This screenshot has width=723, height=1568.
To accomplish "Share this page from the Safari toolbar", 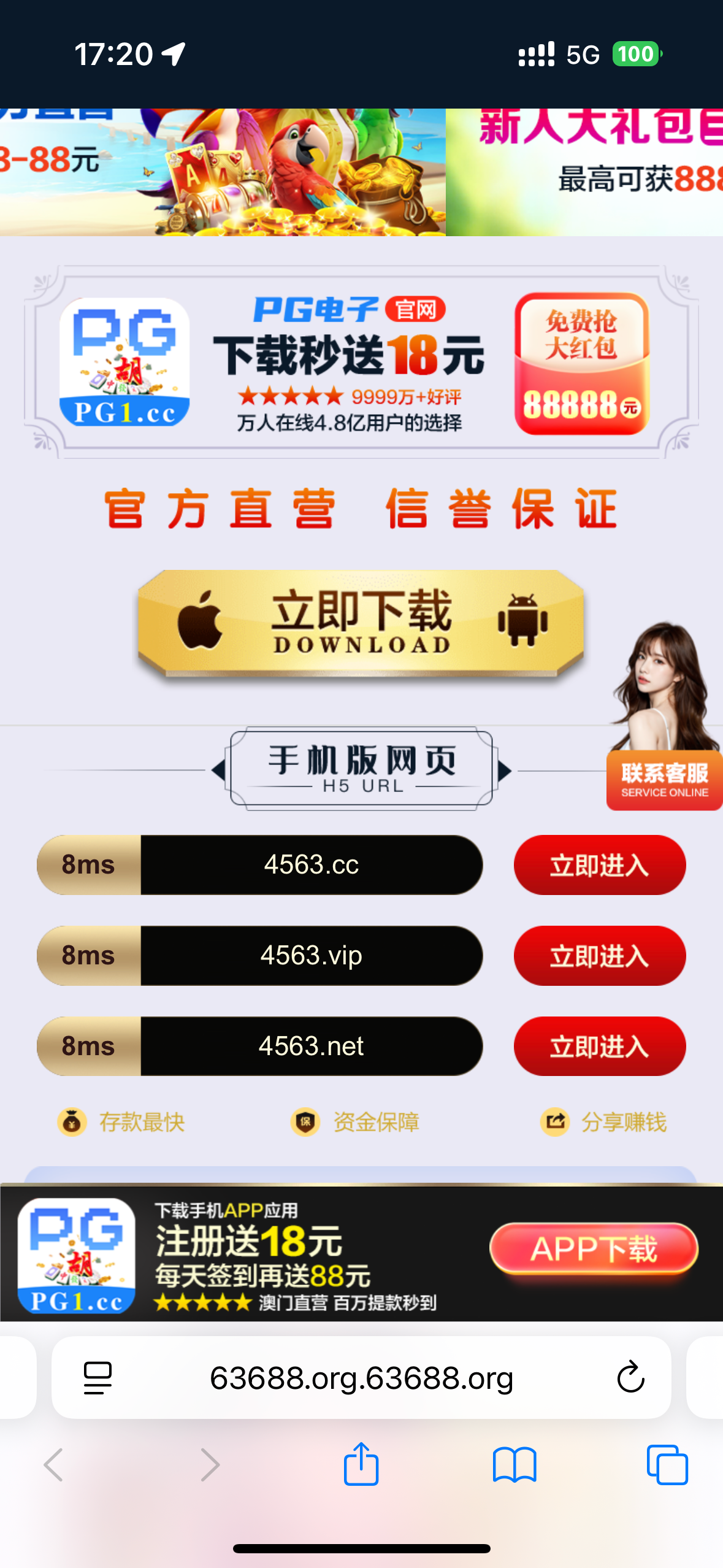I will pyautogui.click(x=361, y=1465).
